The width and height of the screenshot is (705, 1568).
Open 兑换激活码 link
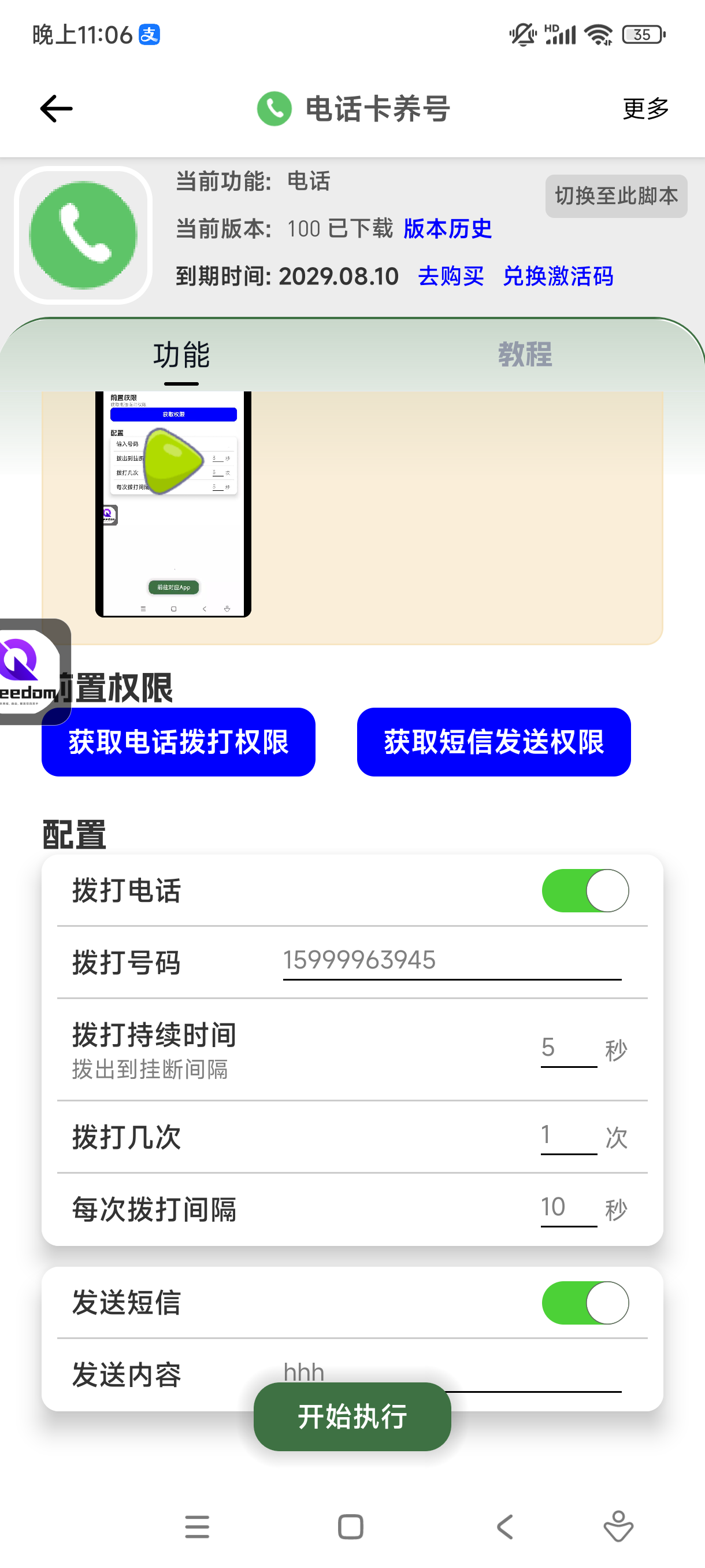tap(557, 276)
